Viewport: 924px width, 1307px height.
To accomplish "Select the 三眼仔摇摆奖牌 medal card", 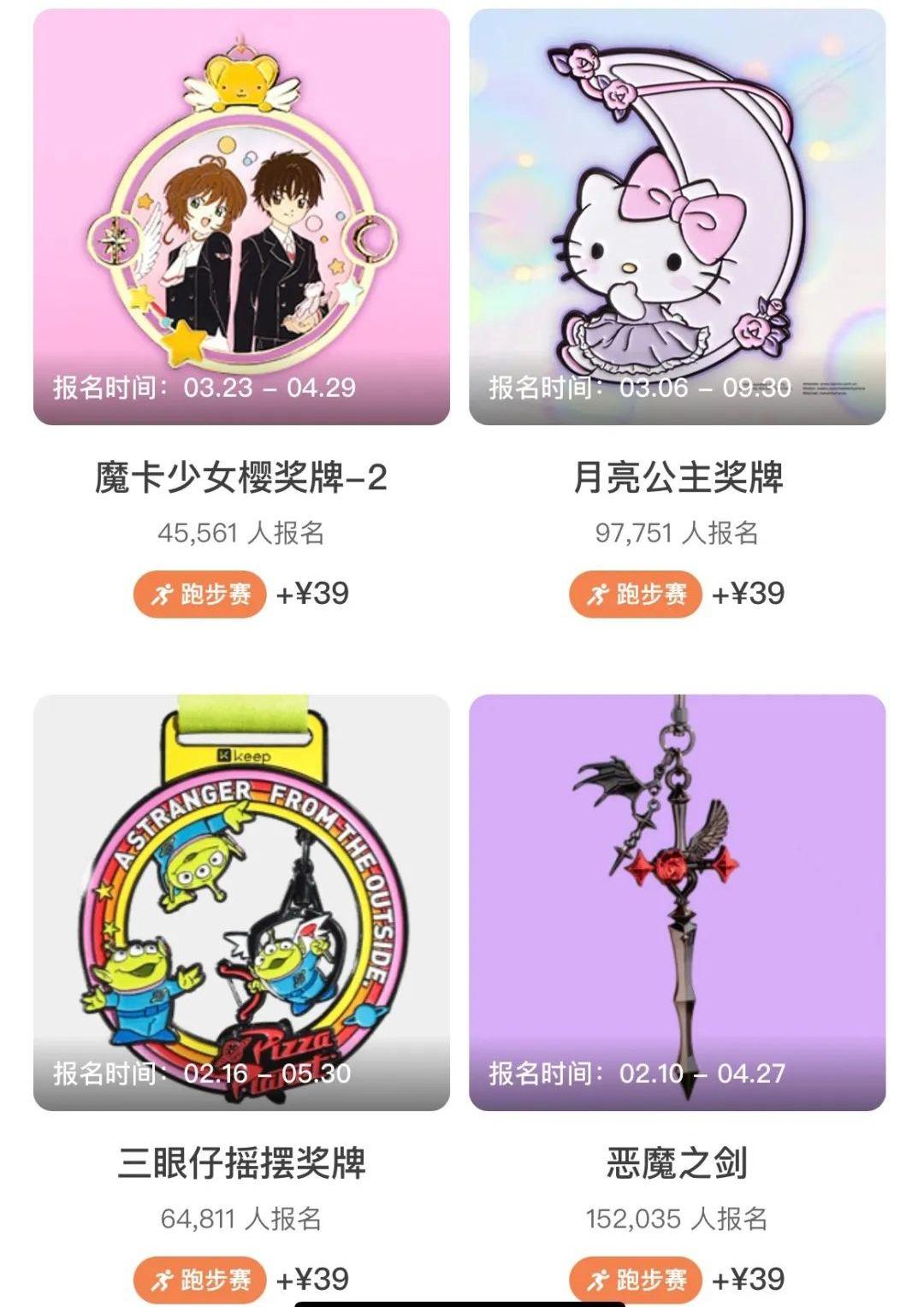I will (241, 902).
